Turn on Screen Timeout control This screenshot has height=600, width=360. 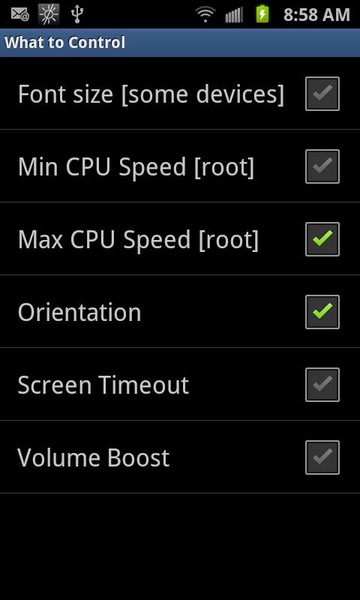point(322,385)
